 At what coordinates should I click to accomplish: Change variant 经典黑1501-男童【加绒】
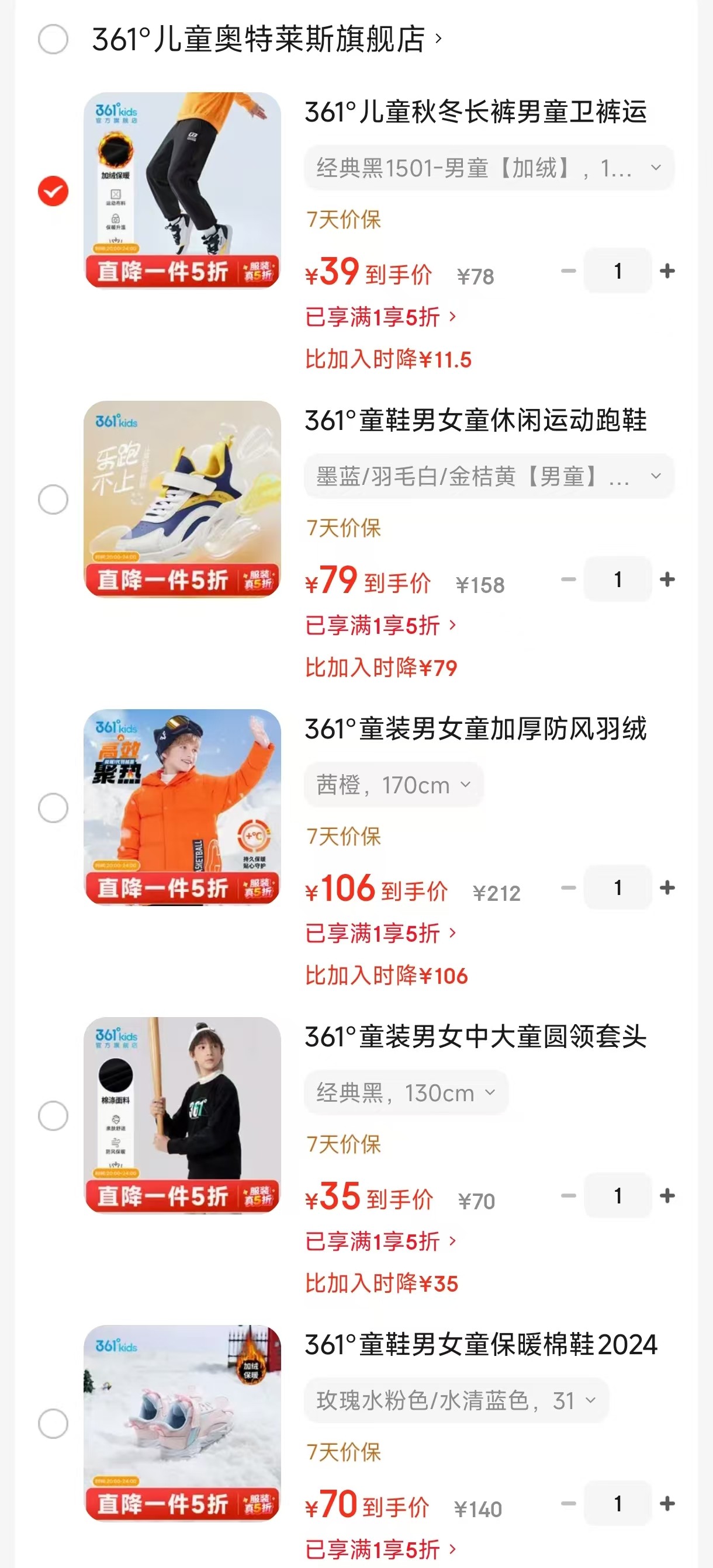(x=489, y=168)
